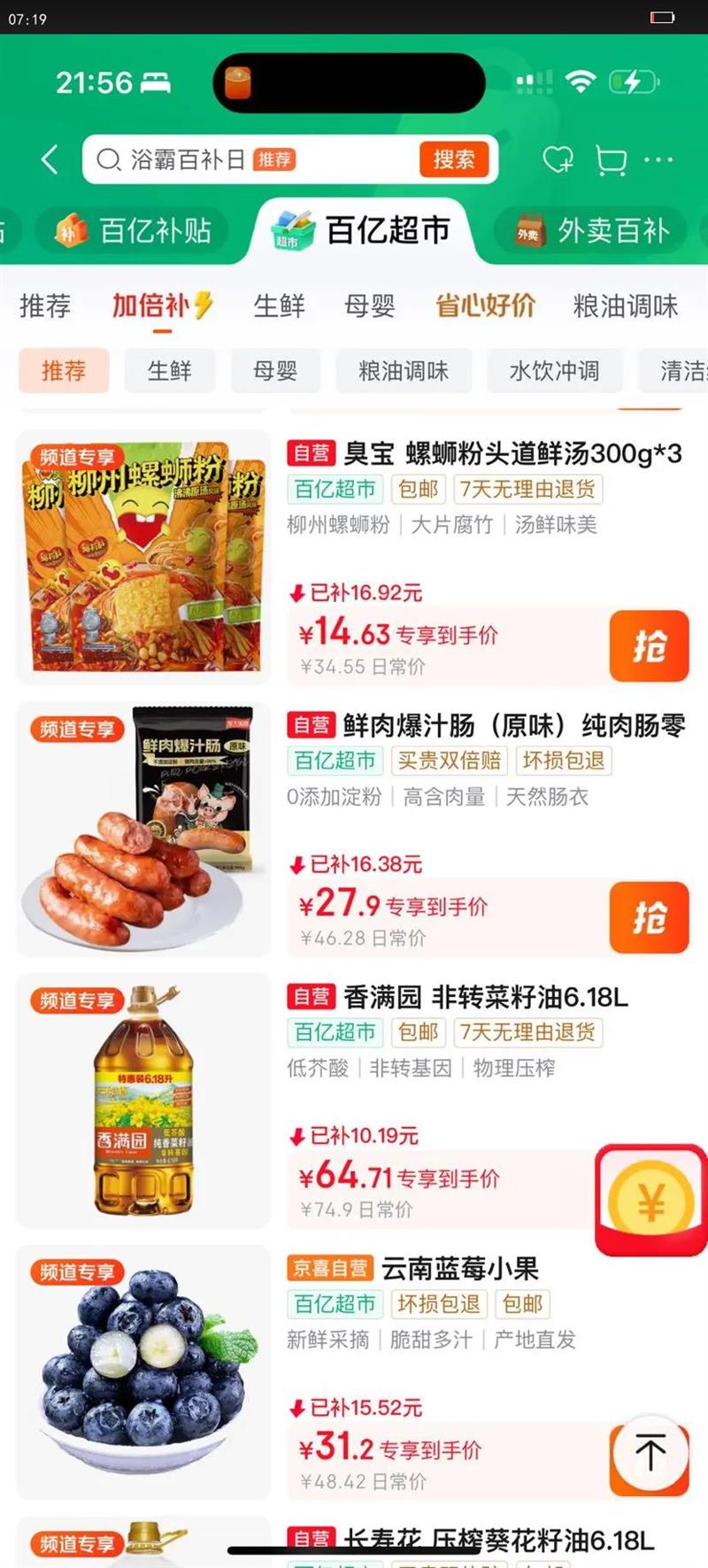Switch to the 百亿补贴 tab
This screenshot has width=708, height=1568.
click(146, 230)
